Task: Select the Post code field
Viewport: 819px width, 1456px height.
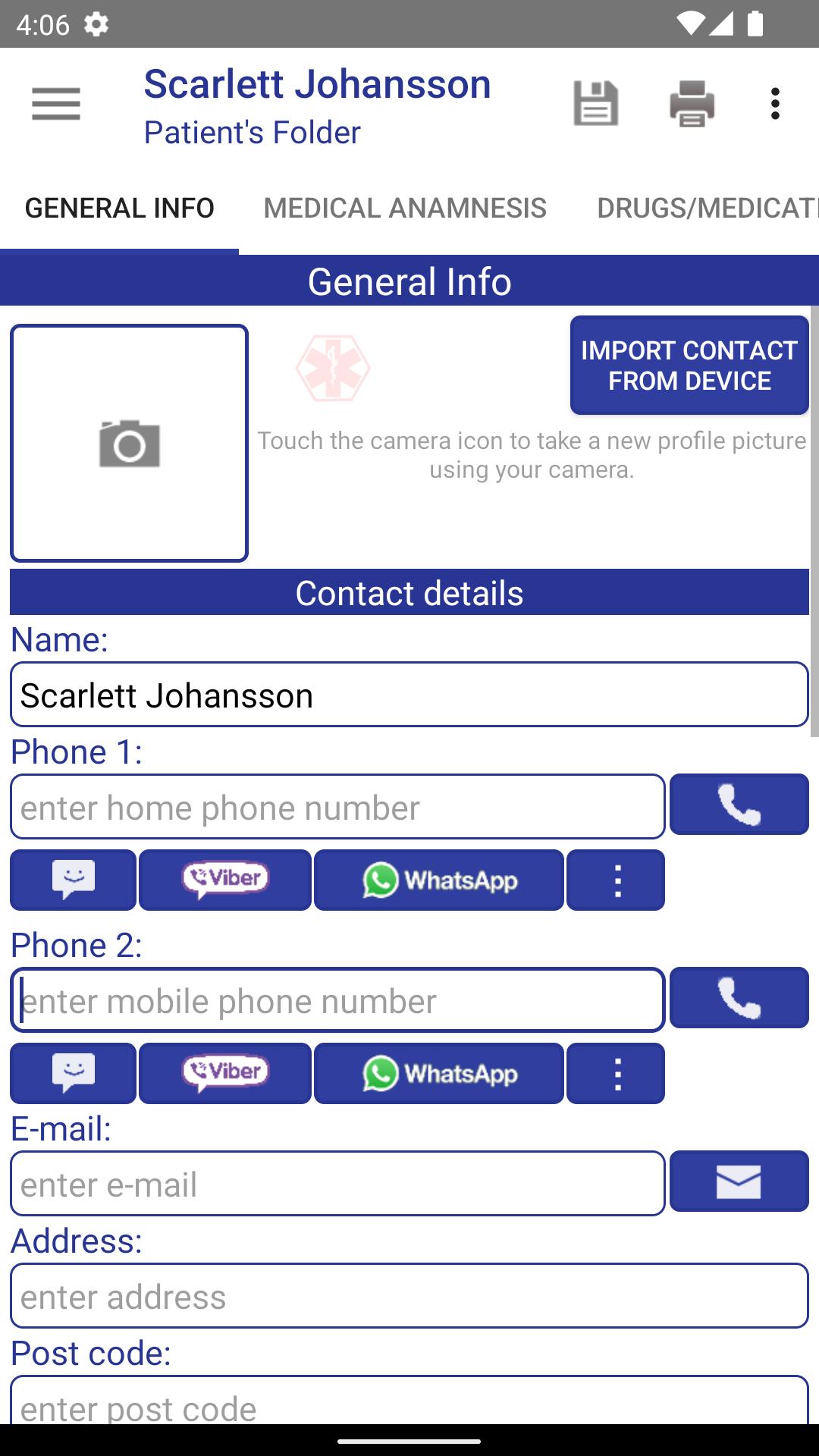Action: [409, 1401]
